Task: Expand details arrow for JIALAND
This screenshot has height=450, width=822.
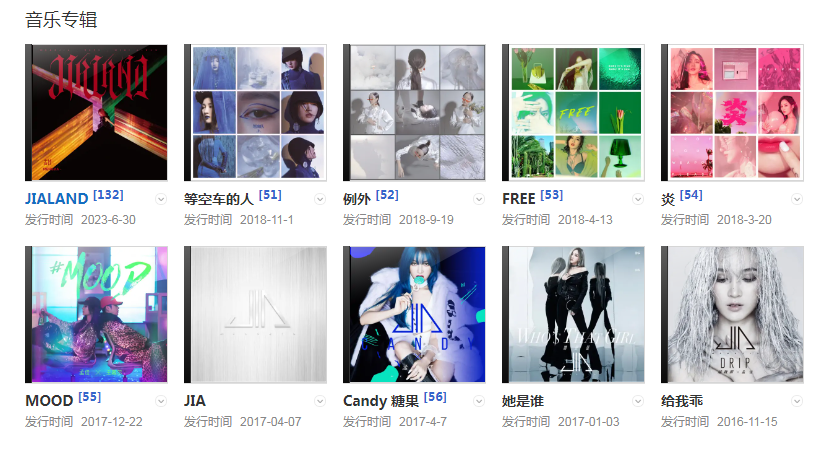Action: [x=162, y=199]
